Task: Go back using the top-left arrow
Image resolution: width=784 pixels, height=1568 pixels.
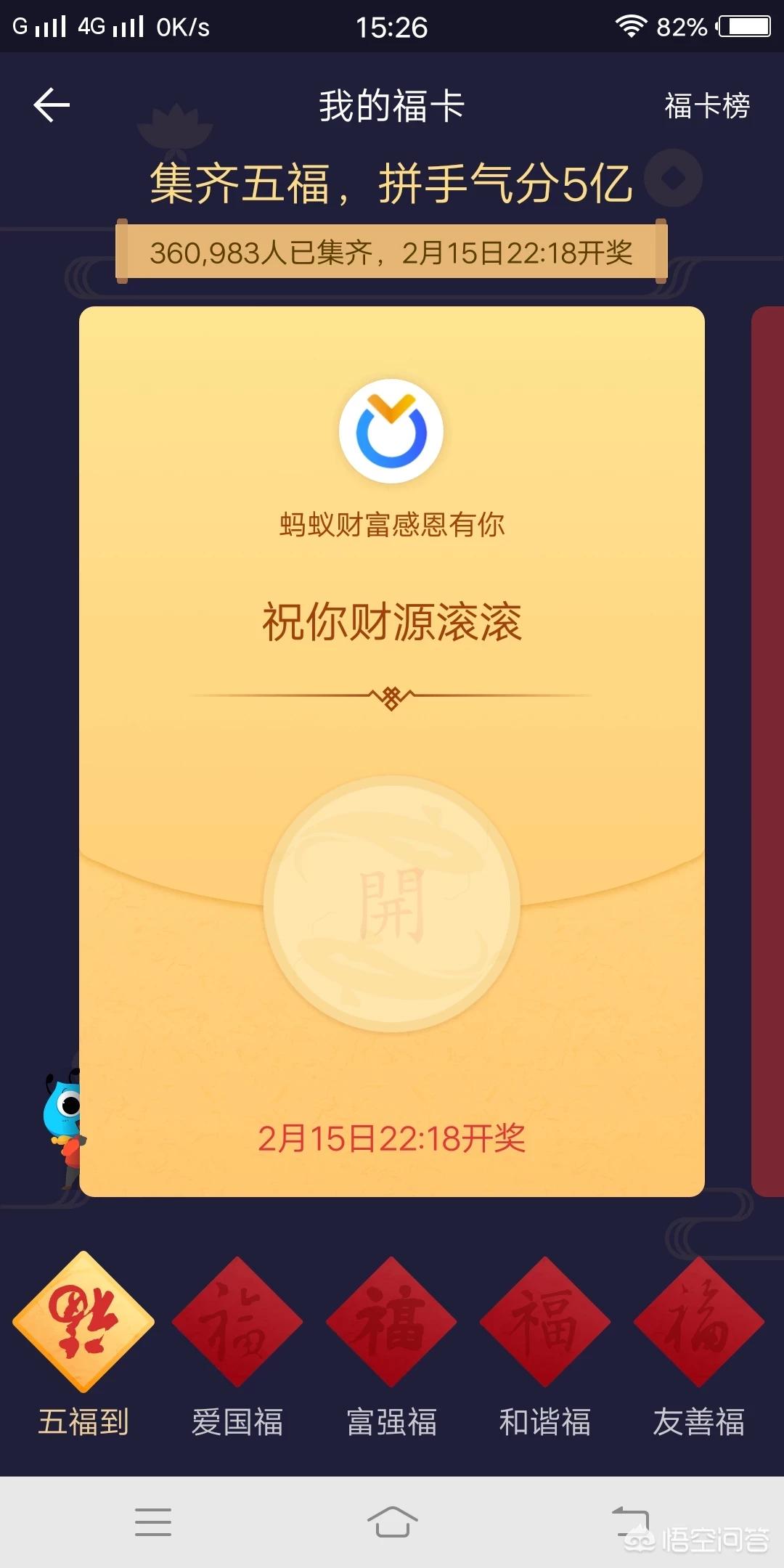Action: pos(52,106)
